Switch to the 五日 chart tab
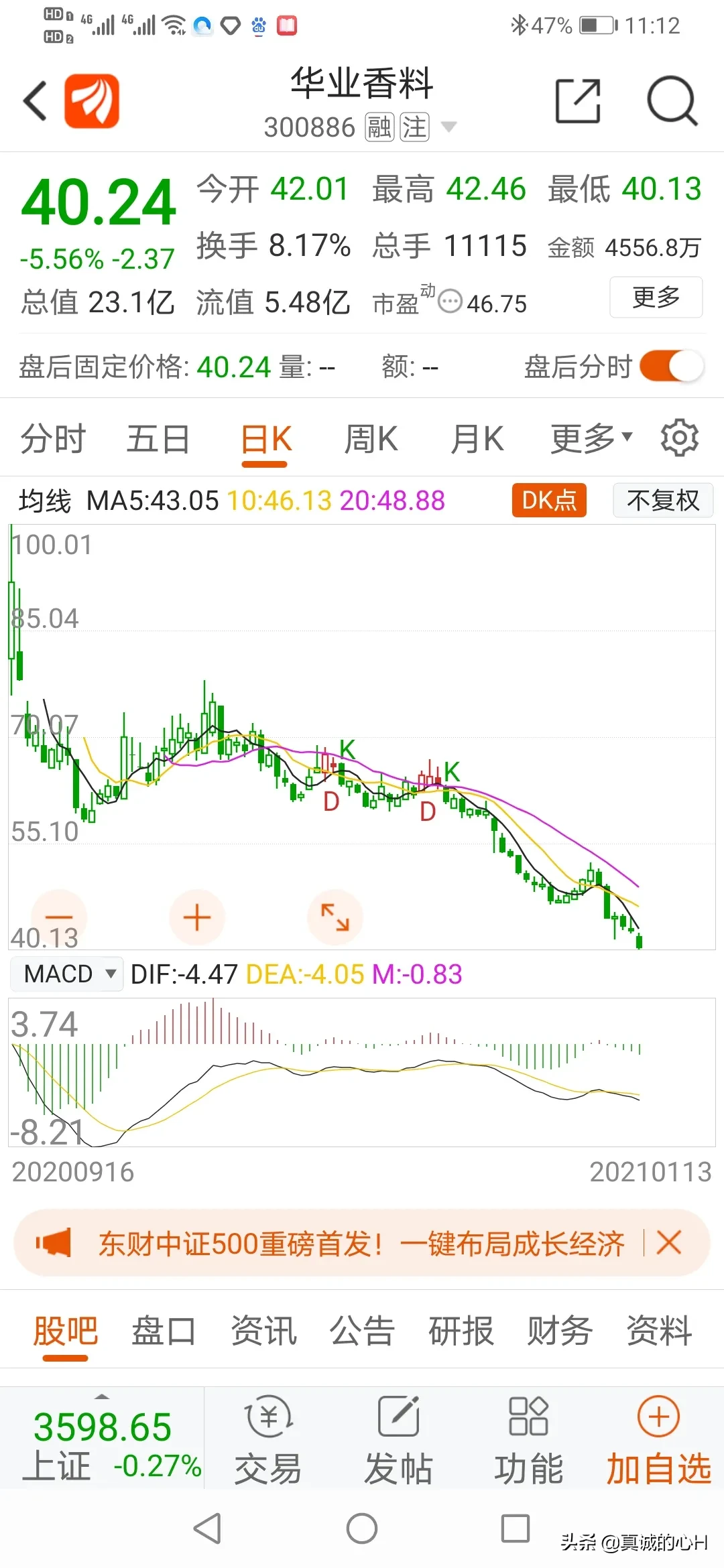The width and height of the screenshot is (724, 1568). coord(158,440)
